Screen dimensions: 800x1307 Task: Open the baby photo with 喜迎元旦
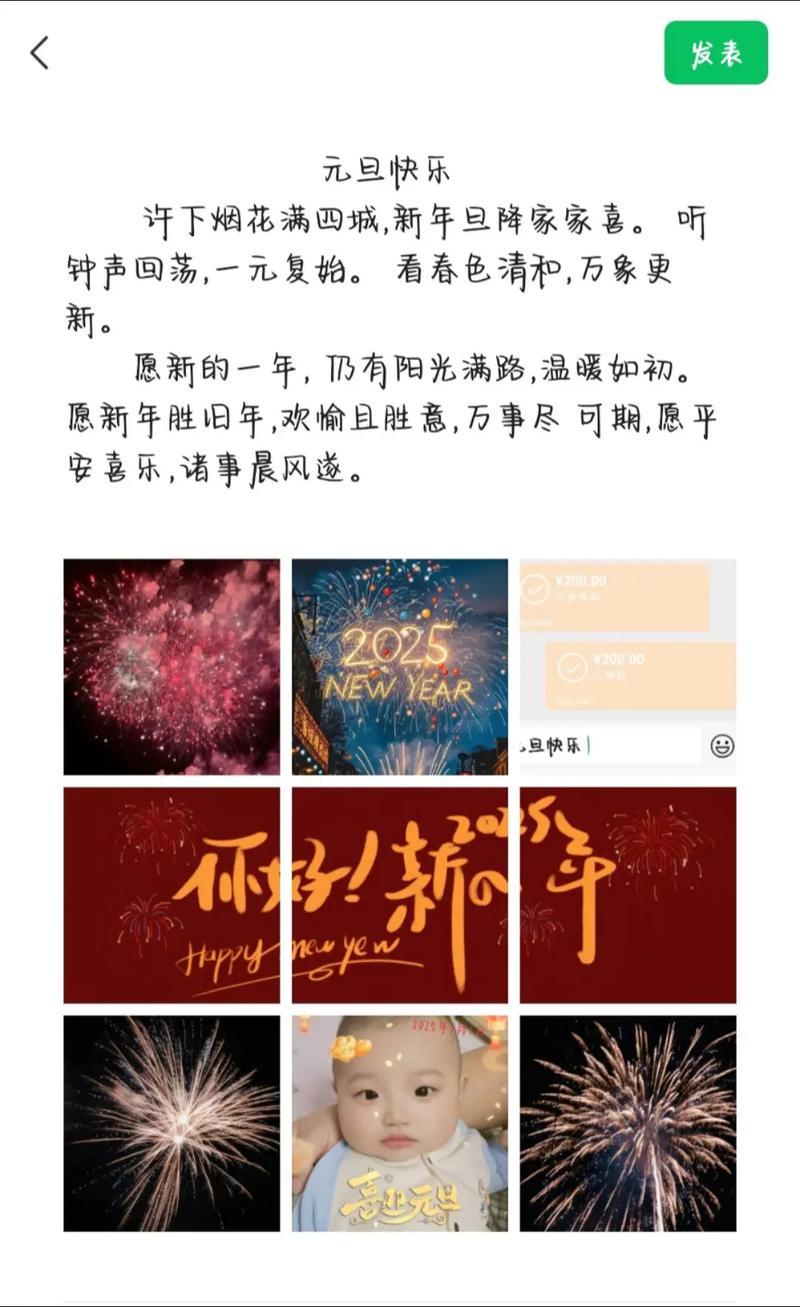pos(400,1123)
